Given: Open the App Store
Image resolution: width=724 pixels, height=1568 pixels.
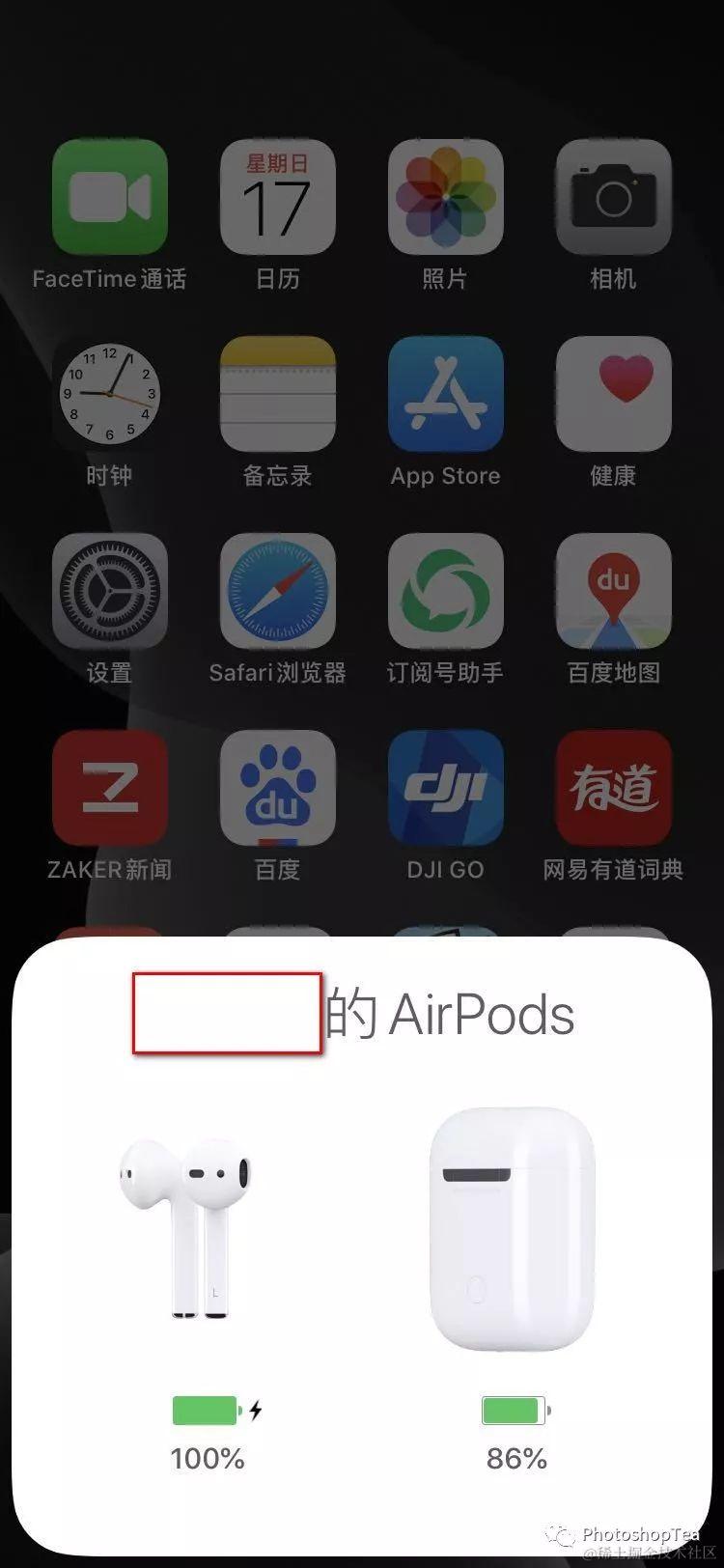Looking at the screenshot, I should click(445, 394).
